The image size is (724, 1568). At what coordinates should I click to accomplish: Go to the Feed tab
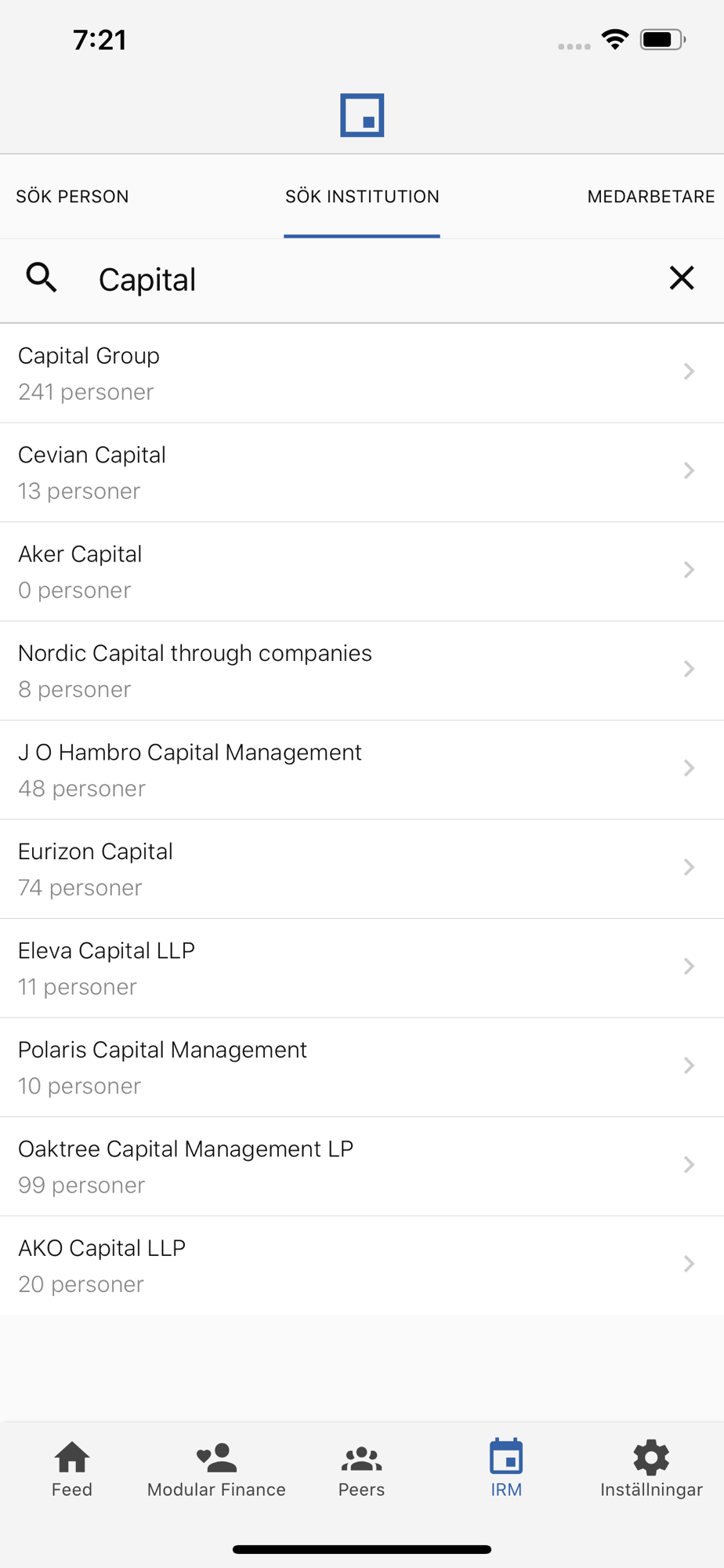[x=72, y=1469]
